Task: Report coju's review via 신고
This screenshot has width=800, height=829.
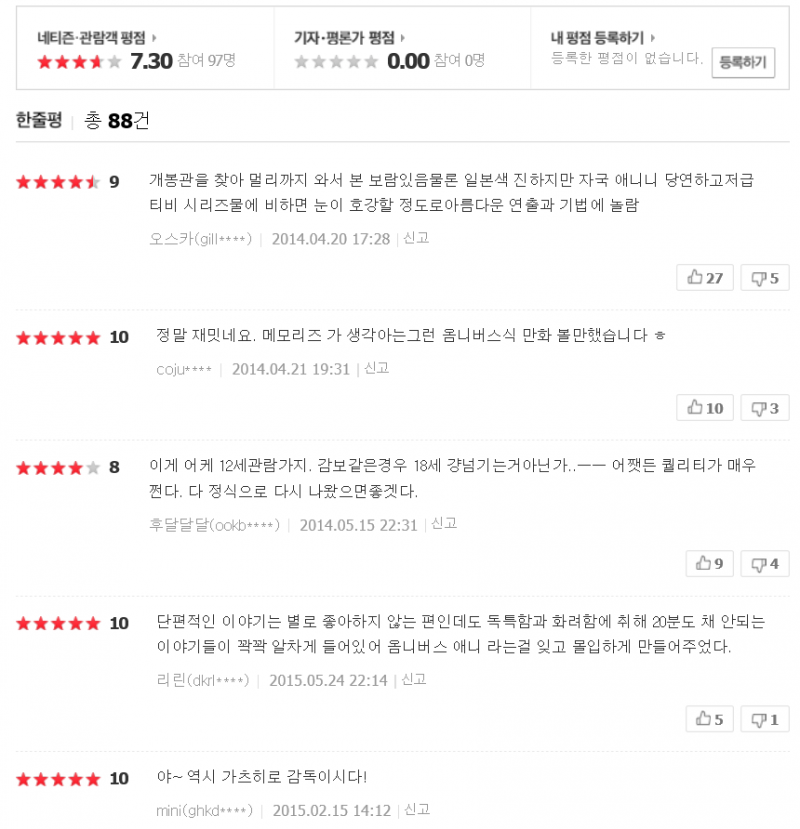Action: click(x=377, y=368)
